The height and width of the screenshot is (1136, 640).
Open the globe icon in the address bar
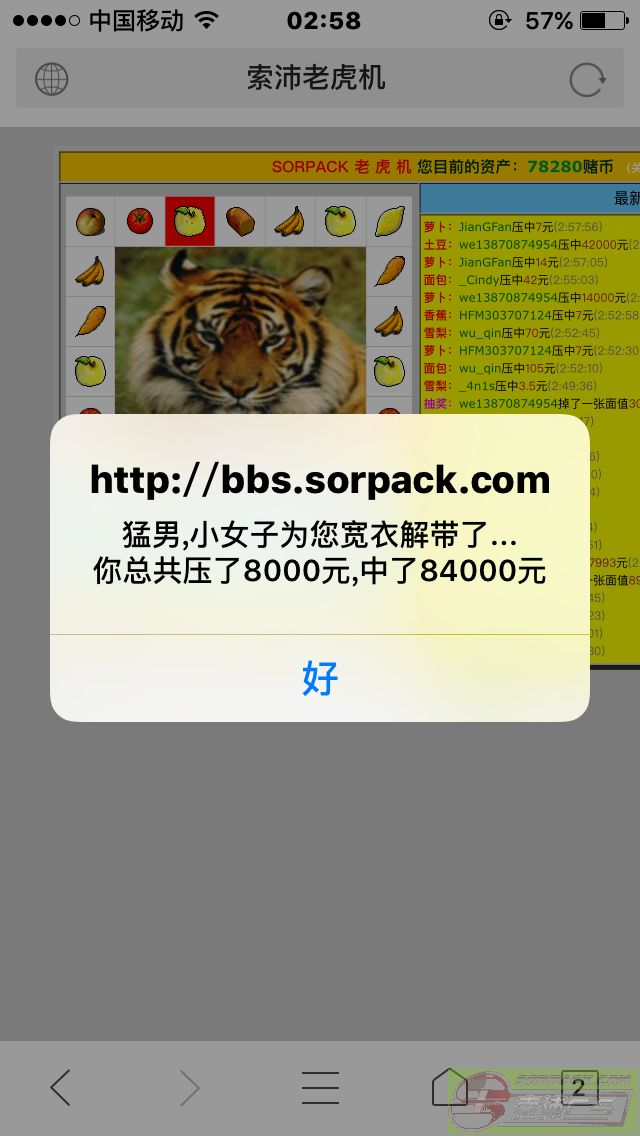click(52, 79)
